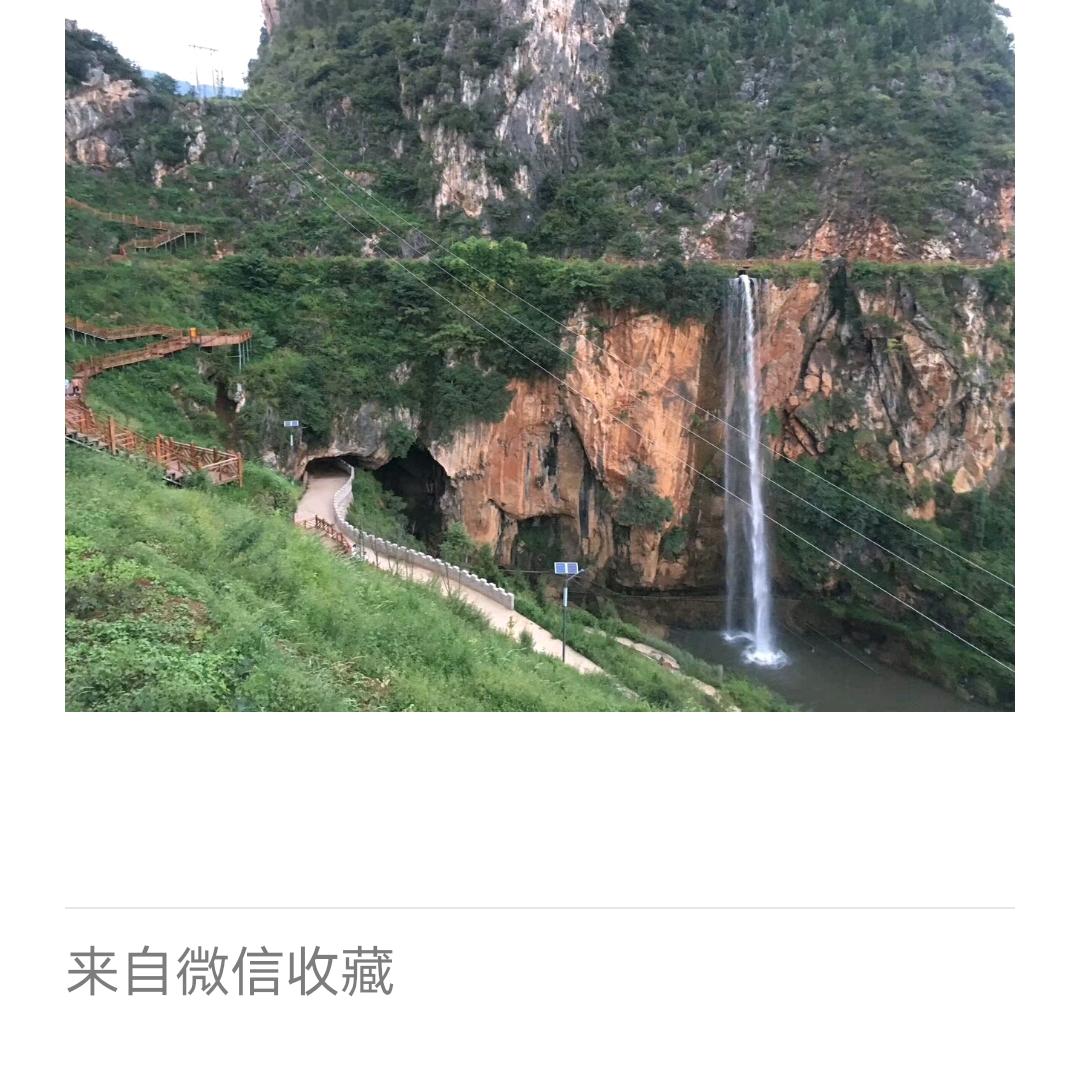Open the waterfall photo in full view
Viewport: 1080px width, 1080px height.
click(540, 365)
